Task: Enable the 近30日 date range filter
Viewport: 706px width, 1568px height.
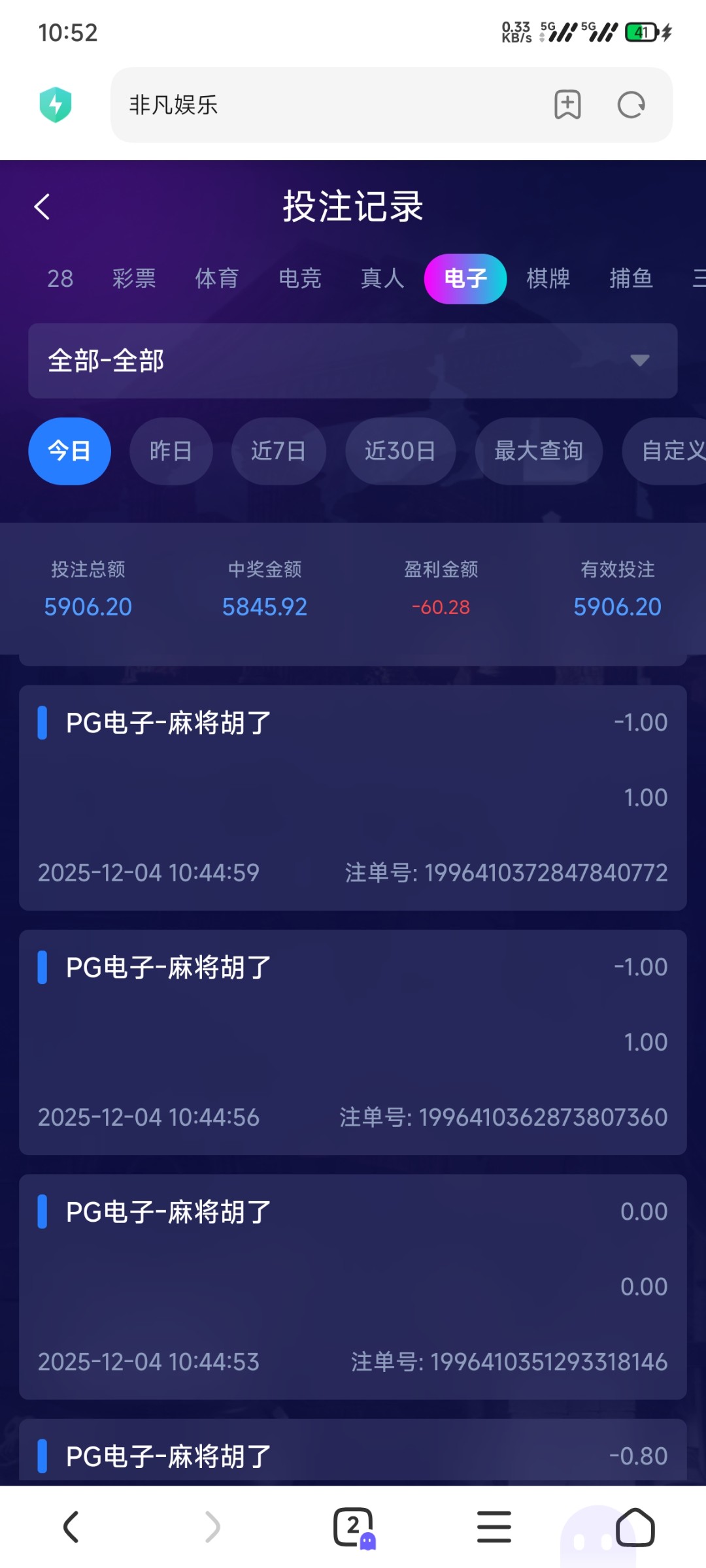Action: click(x=399, y=451)
